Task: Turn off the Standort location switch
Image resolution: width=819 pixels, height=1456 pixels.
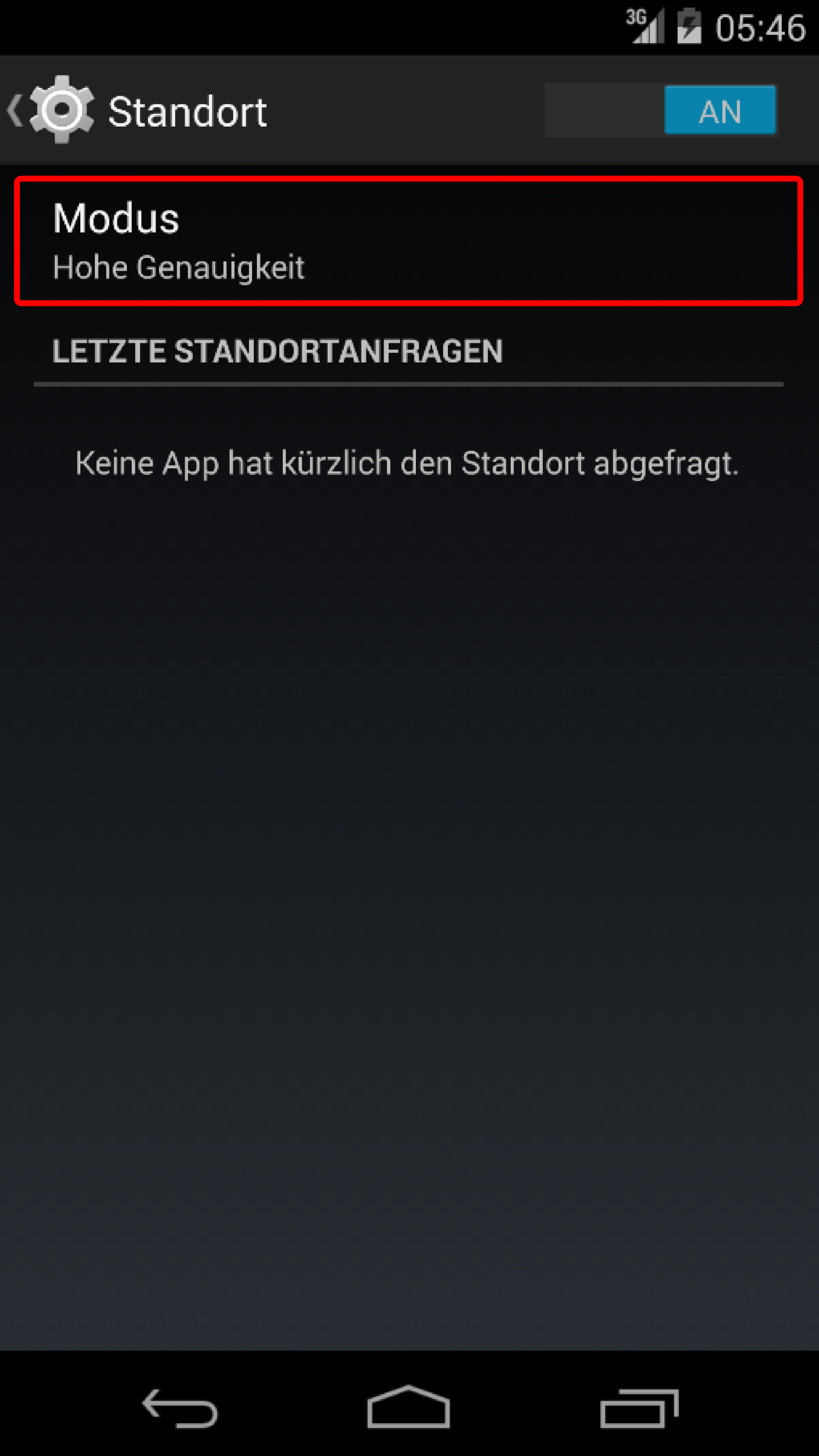Action: pos(661,110)
